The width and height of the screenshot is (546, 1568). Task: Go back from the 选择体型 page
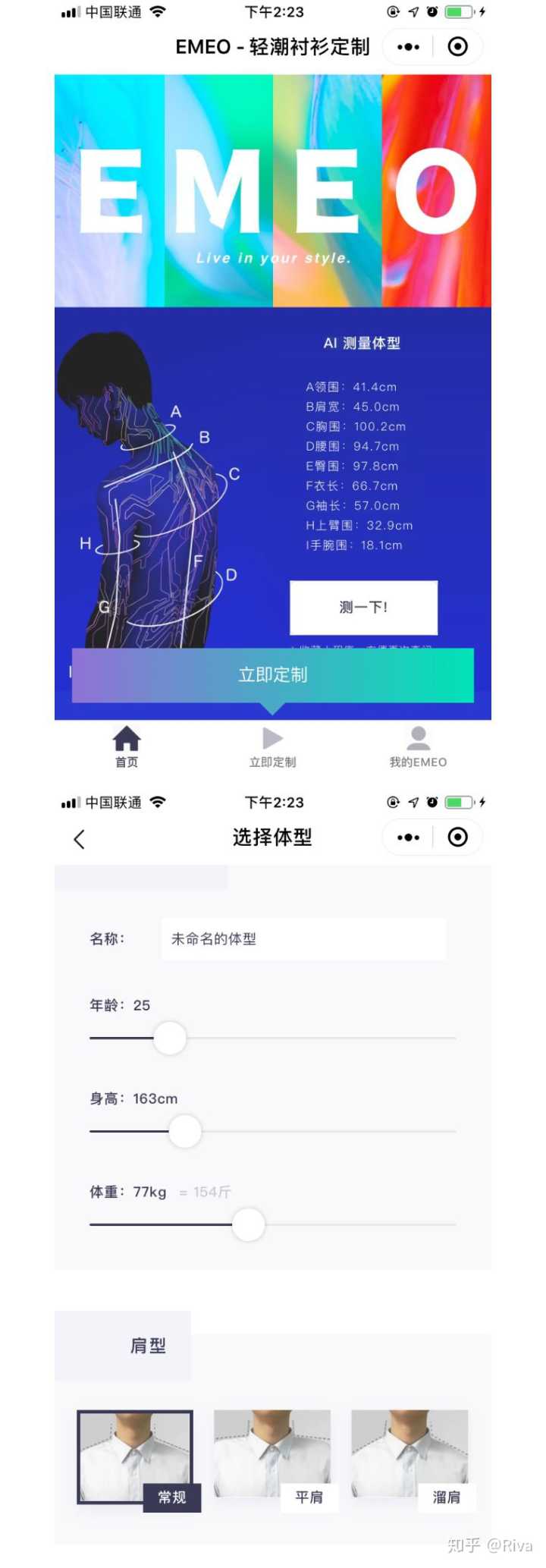point(79,838)
